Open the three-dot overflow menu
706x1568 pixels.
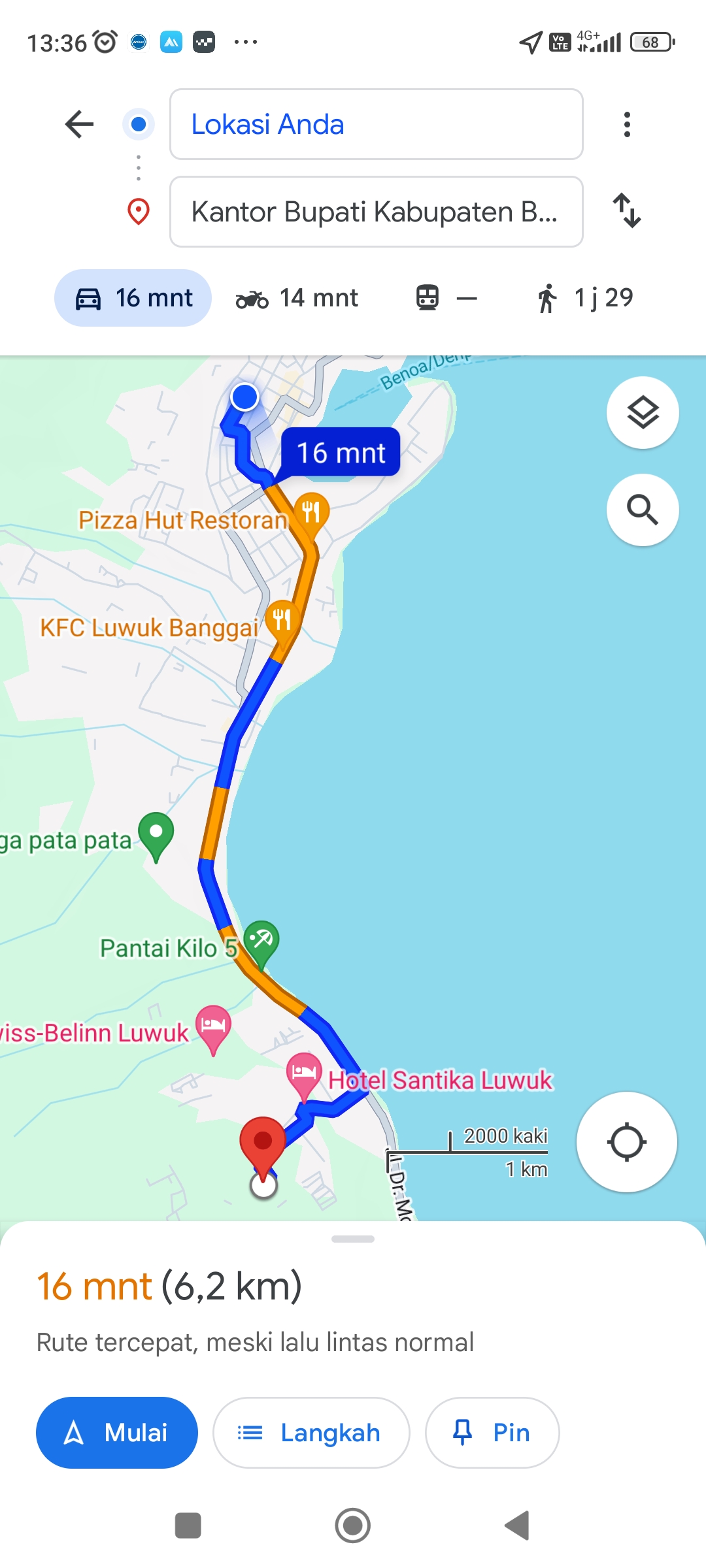pos(627,124)
